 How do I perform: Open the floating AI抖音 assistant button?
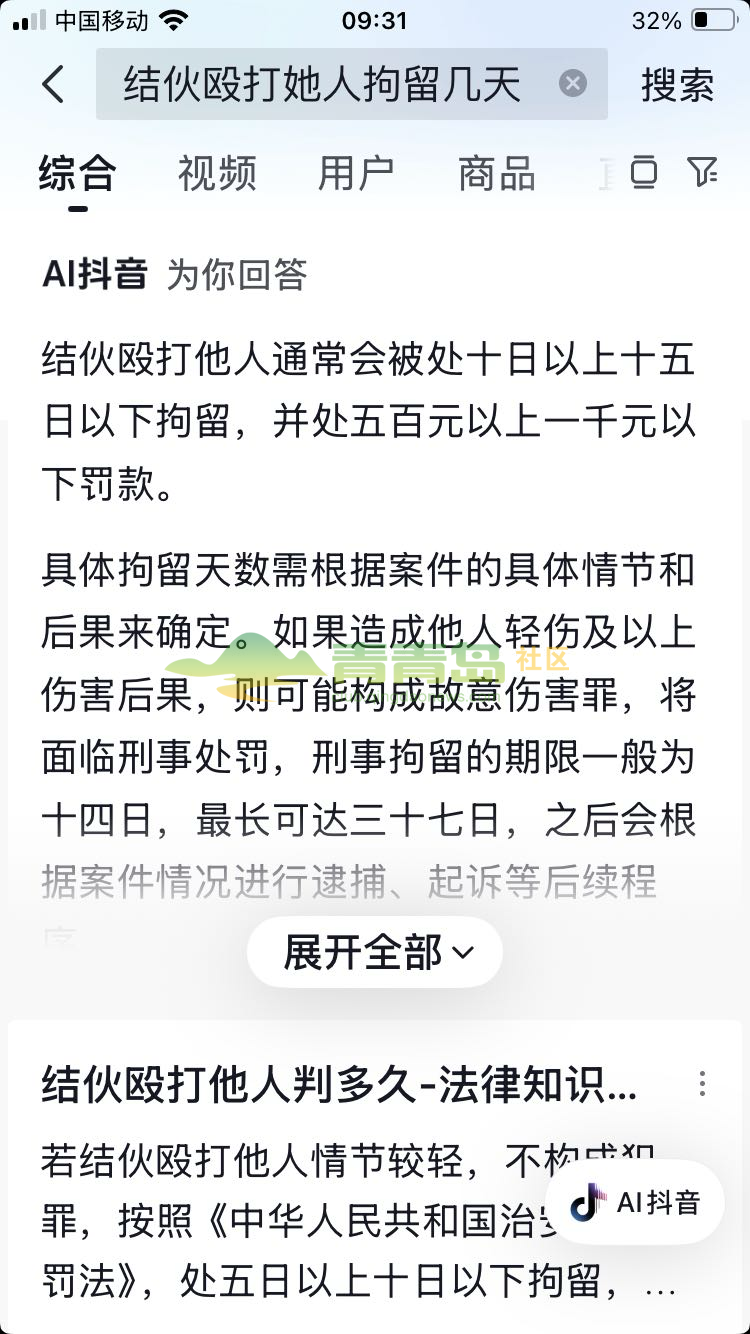click(635, 1203)
